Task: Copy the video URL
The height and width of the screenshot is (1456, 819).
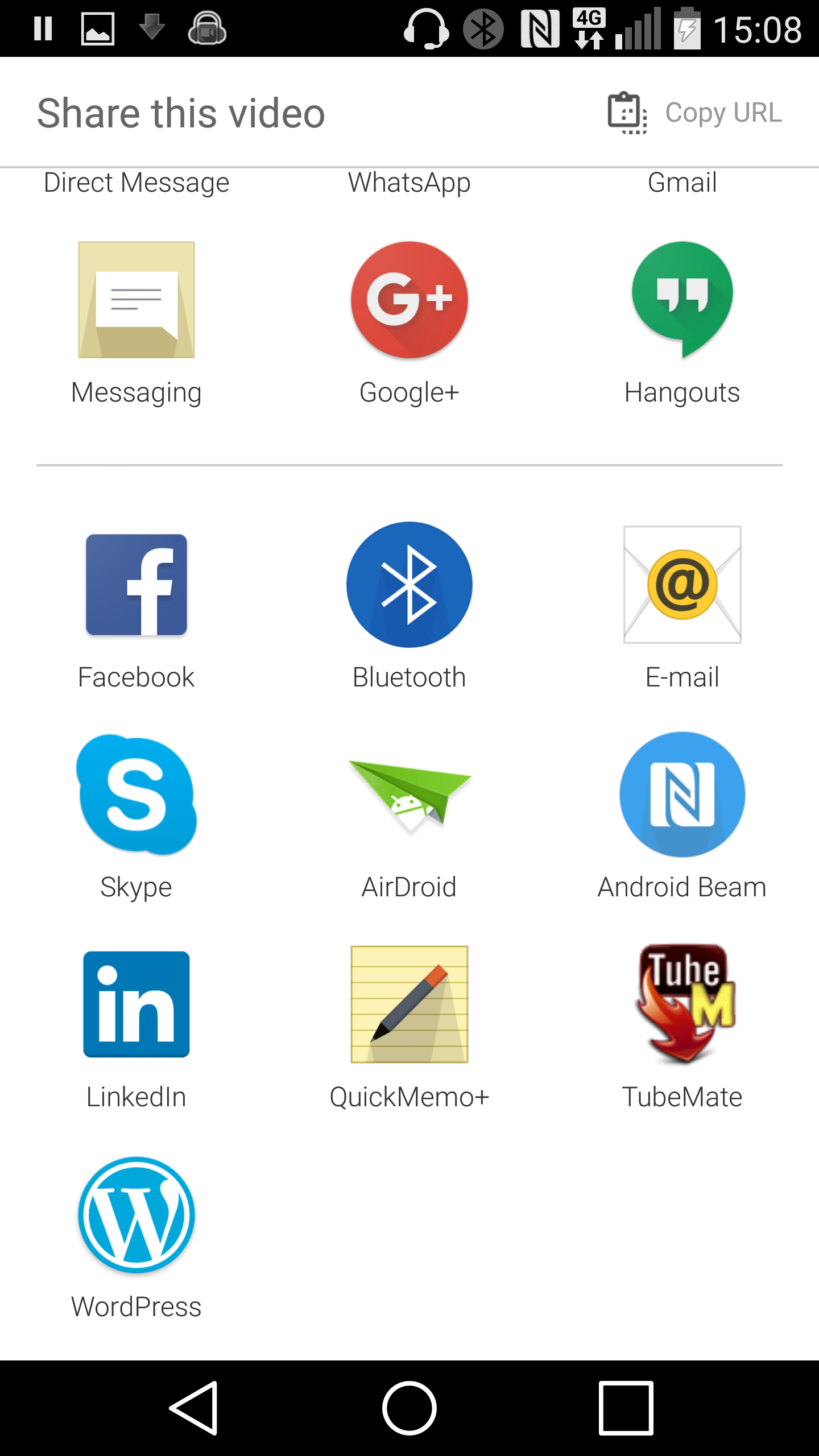Action: coord(695,113)
